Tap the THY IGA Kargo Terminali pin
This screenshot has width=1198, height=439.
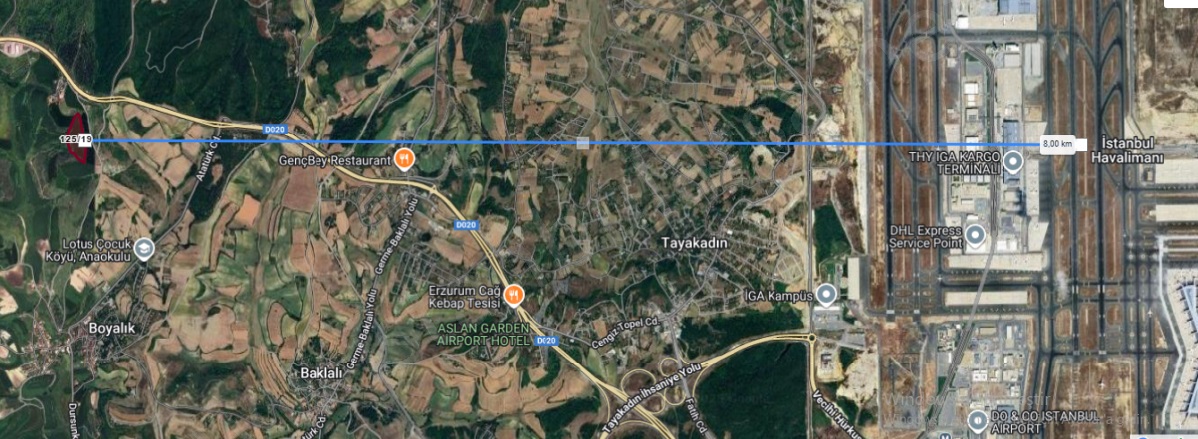coord(1012,160)
